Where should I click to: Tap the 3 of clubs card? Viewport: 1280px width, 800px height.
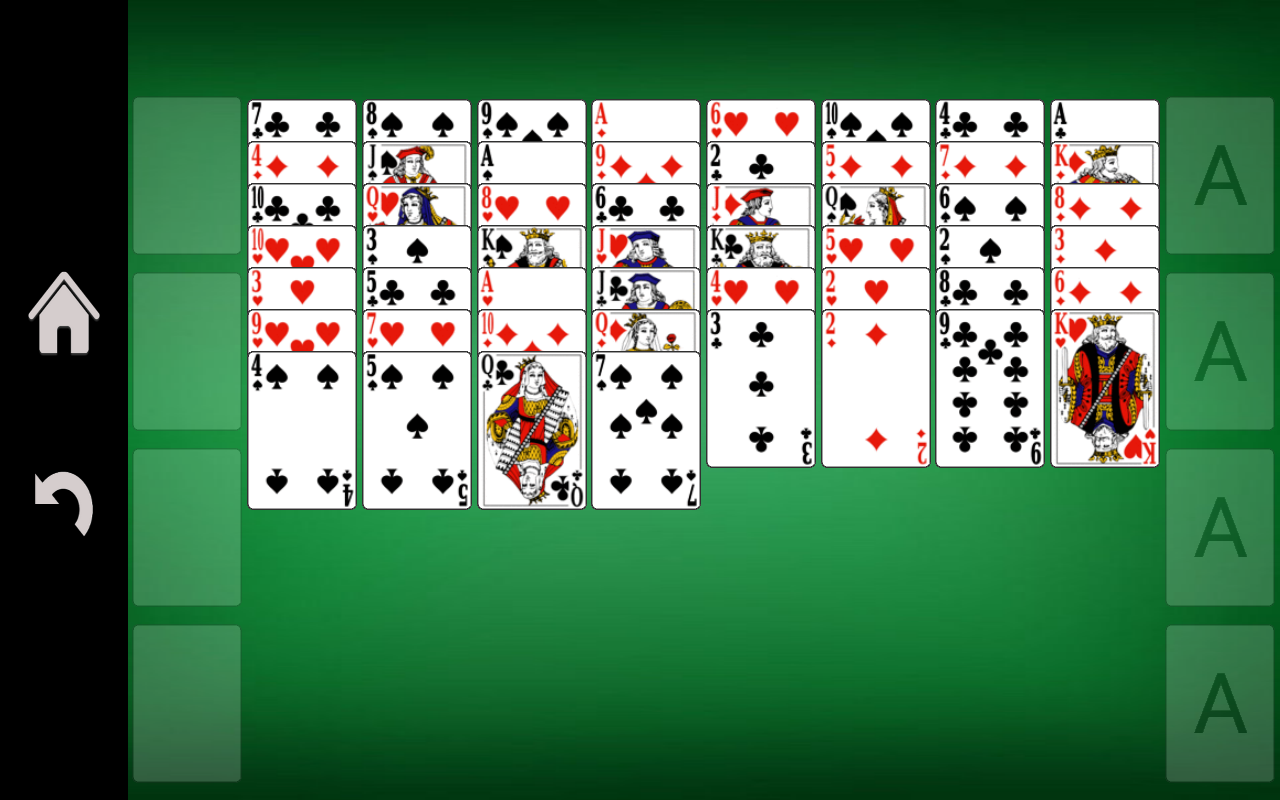[x=761, y=388]
